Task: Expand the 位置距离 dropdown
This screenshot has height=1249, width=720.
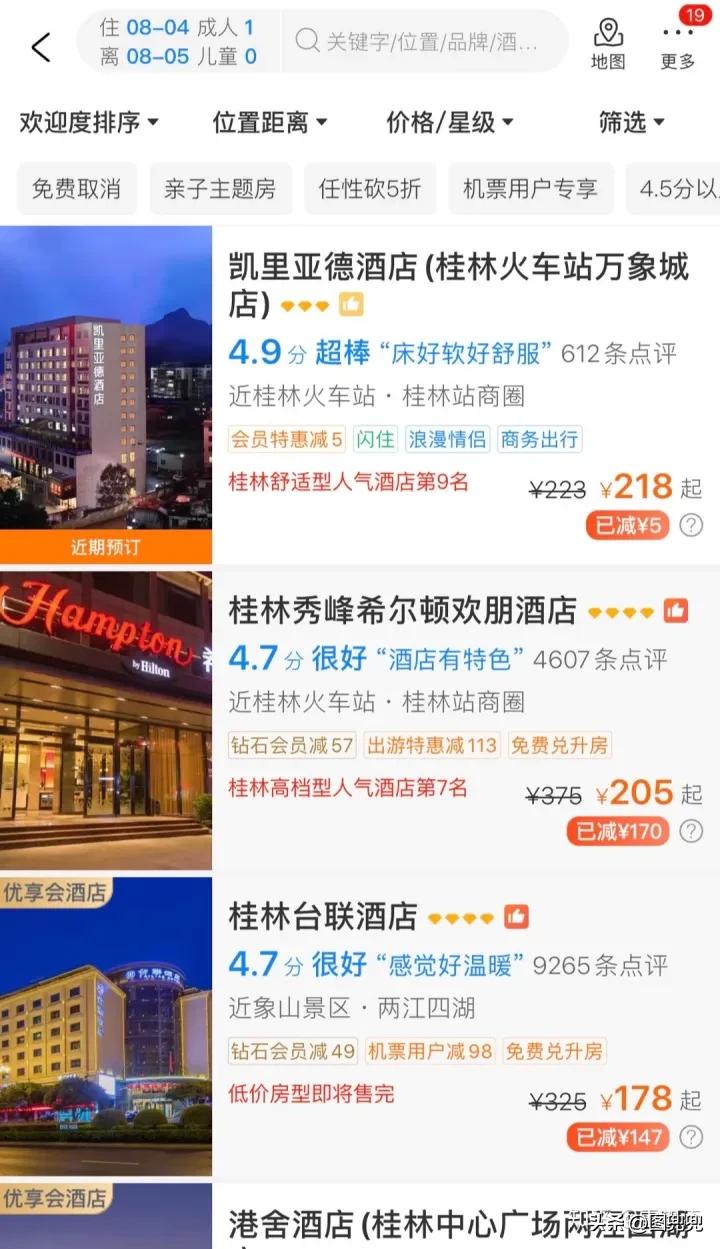Action: (x=269, y=123)
